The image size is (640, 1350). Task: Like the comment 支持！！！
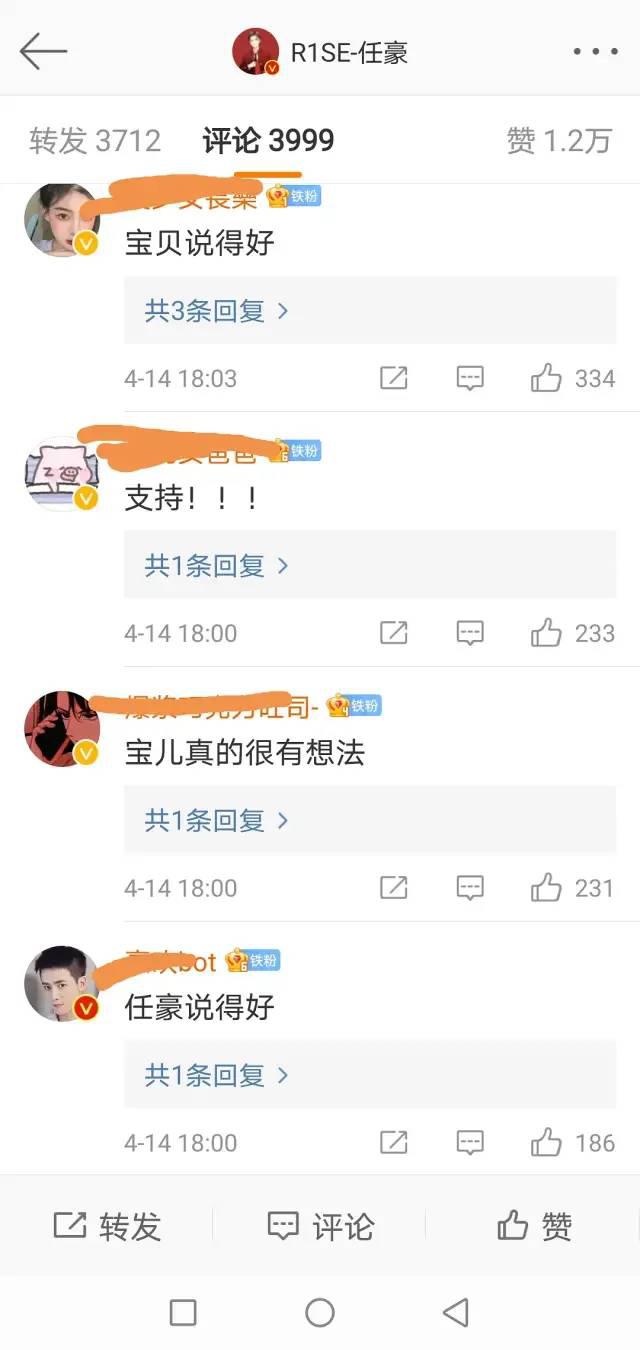pos(546,633)
